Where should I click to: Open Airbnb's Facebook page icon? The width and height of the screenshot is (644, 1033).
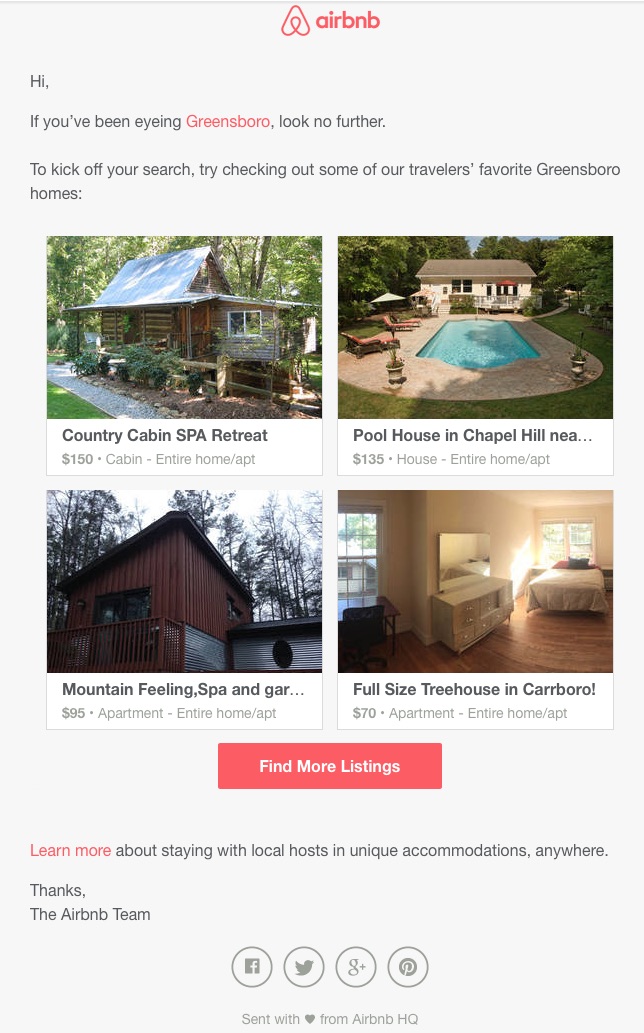(252, 966)
